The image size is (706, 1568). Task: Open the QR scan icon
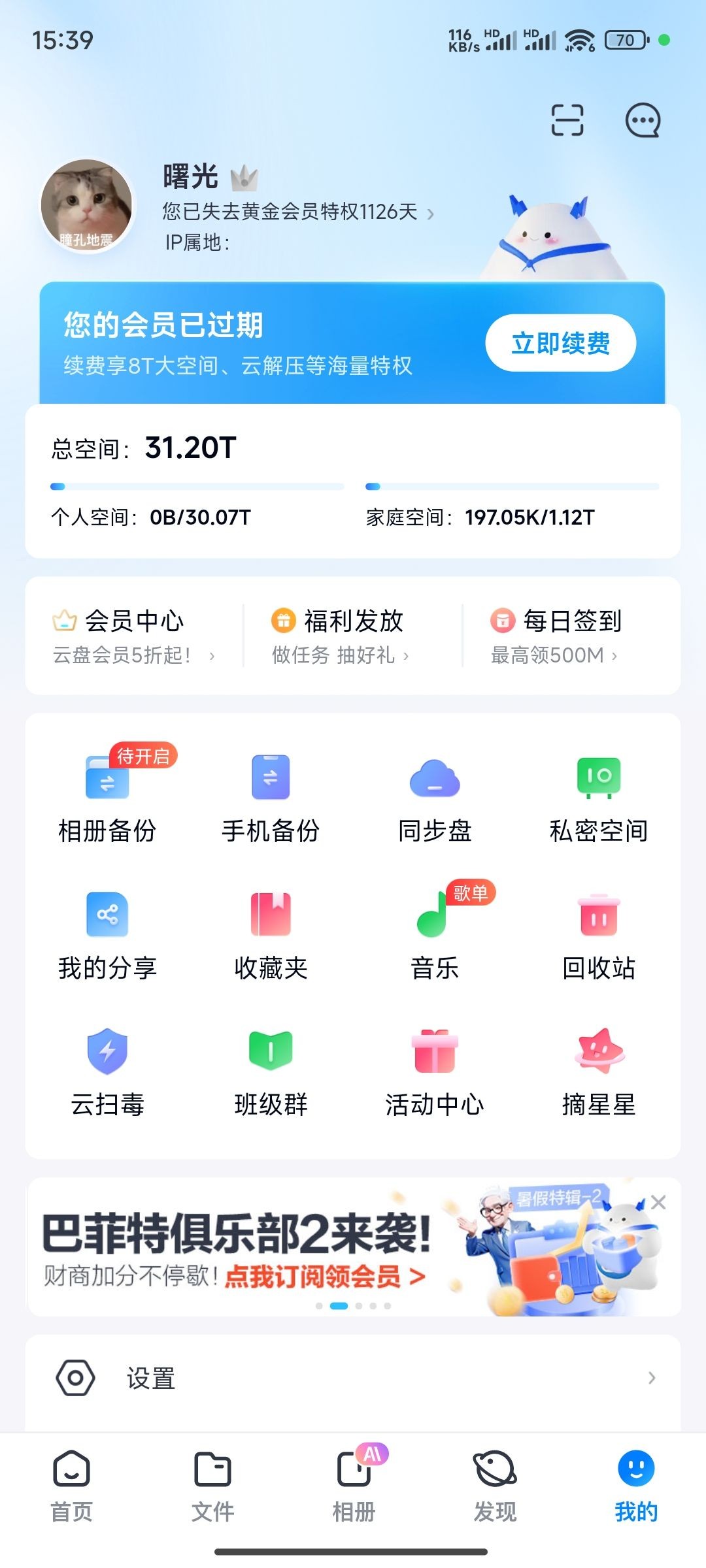click(x=567, y=120)
